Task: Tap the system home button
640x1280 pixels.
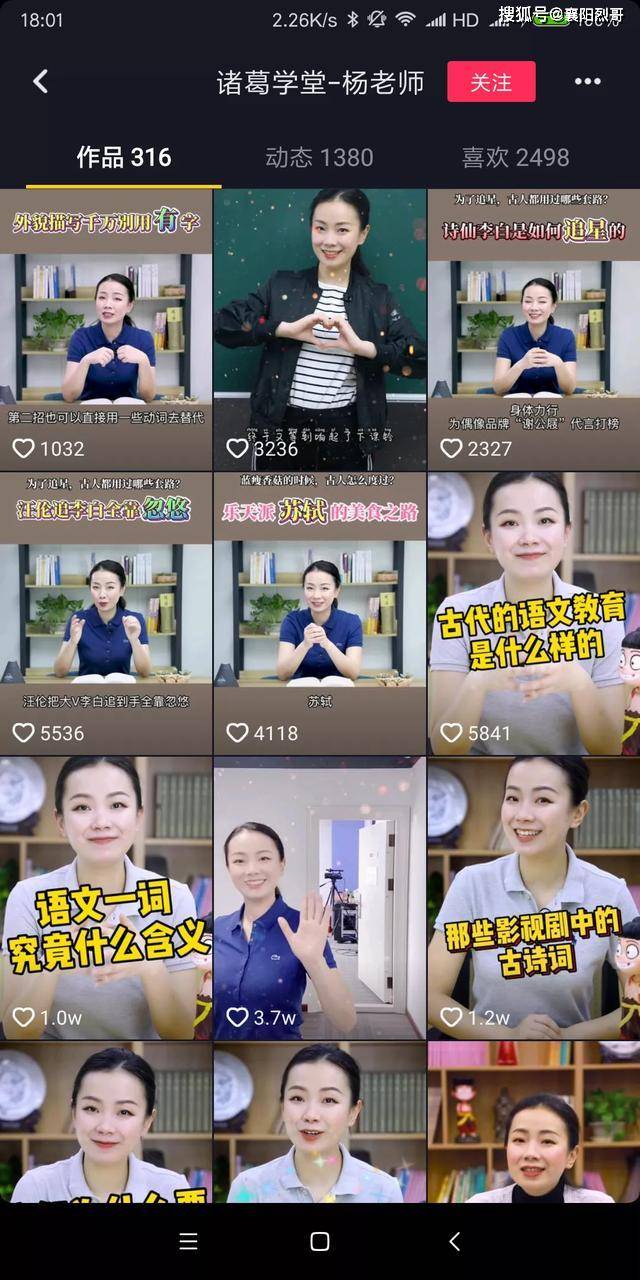Action: [319, 1241]
